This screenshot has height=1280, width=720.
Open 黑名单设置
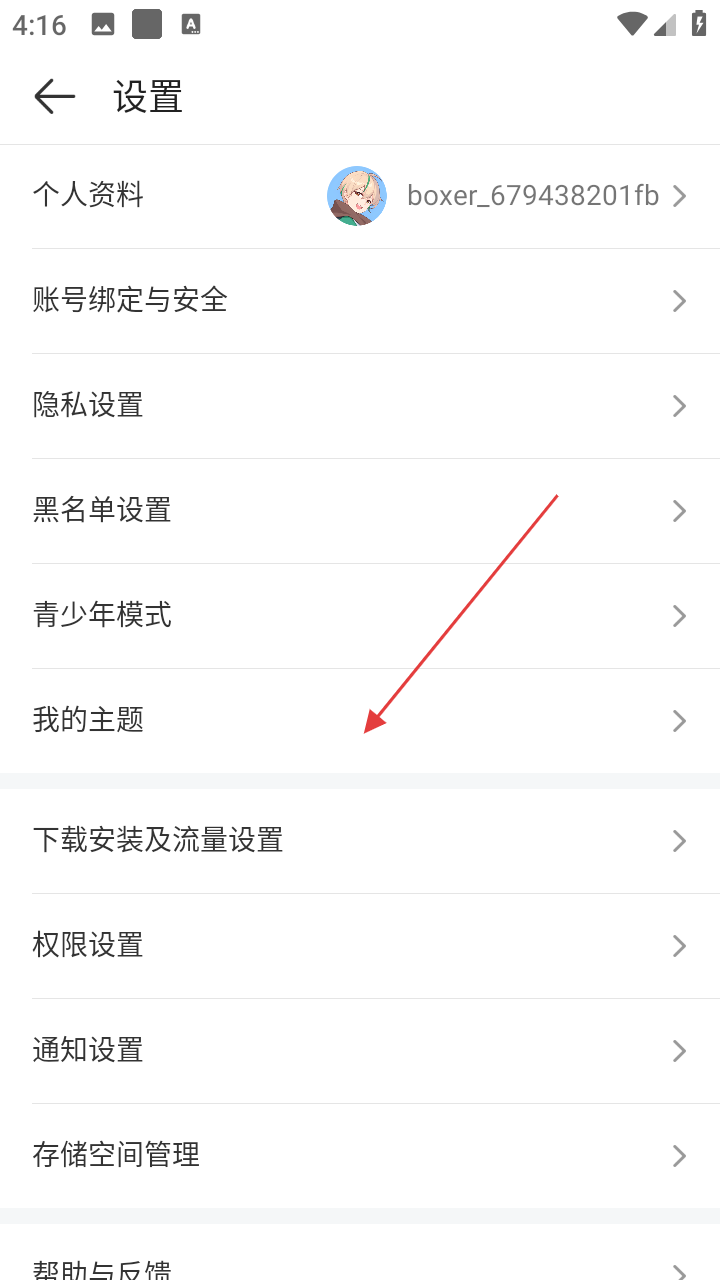point(360,510)
